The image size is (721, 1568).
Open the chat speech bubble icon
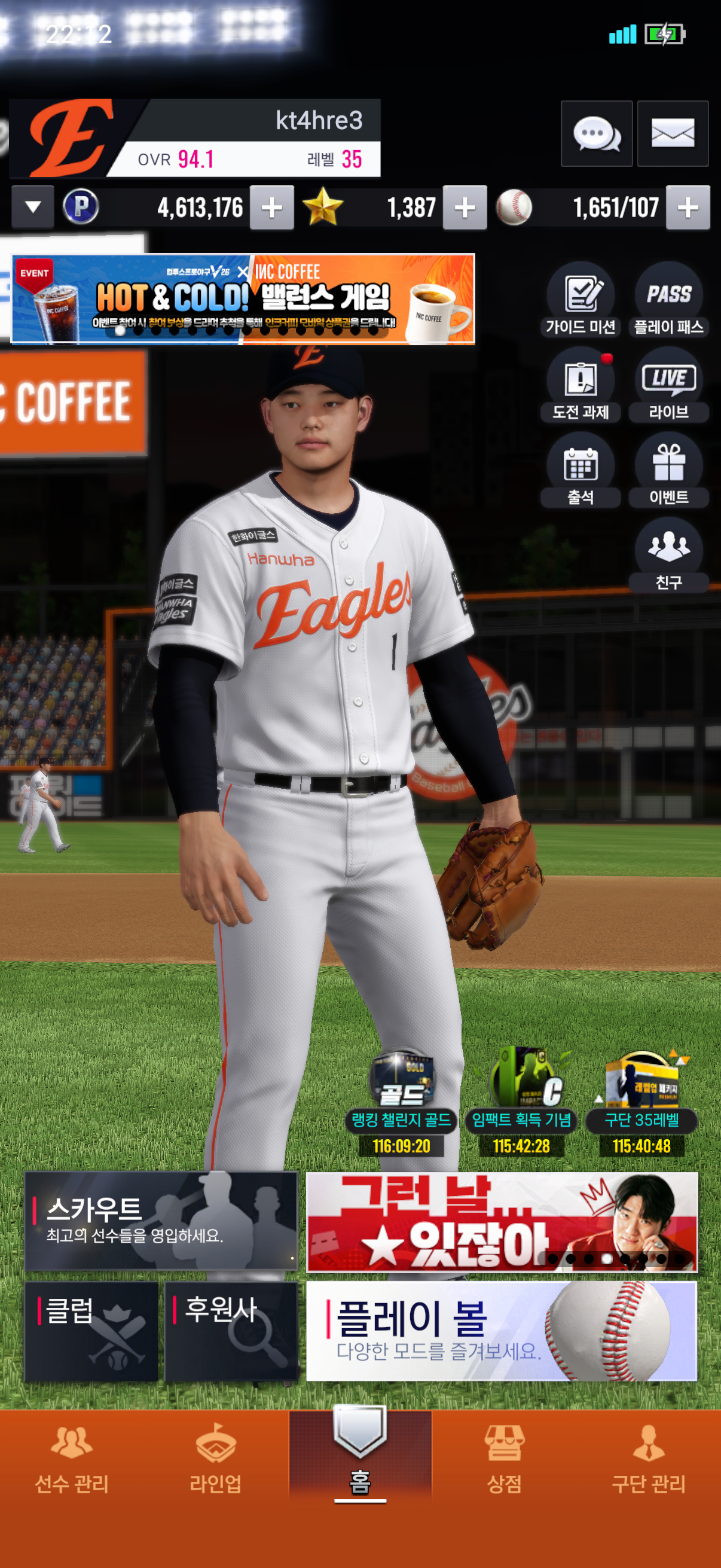tap(596, 133)
